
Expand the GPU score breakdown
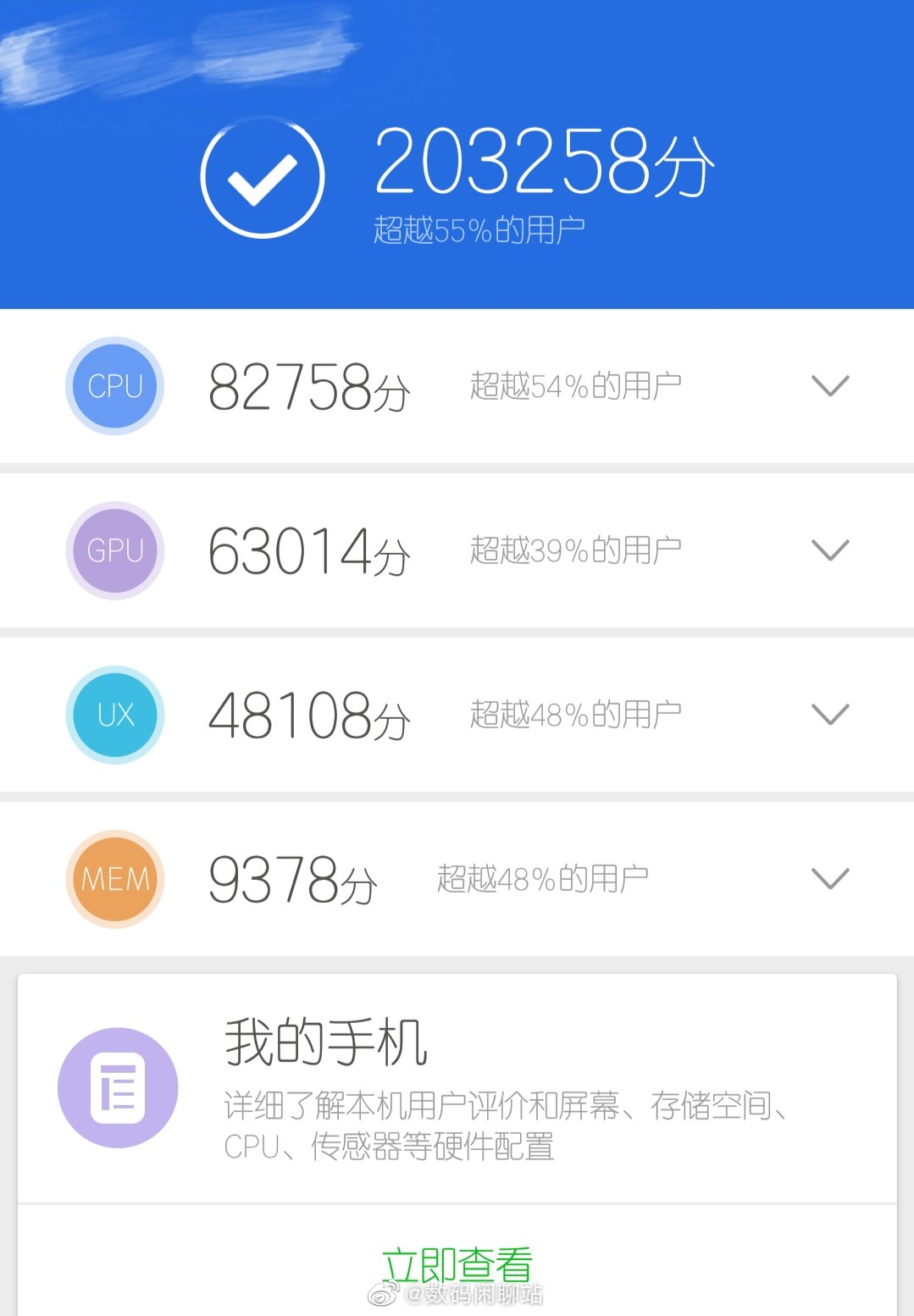tap(829, 550)
